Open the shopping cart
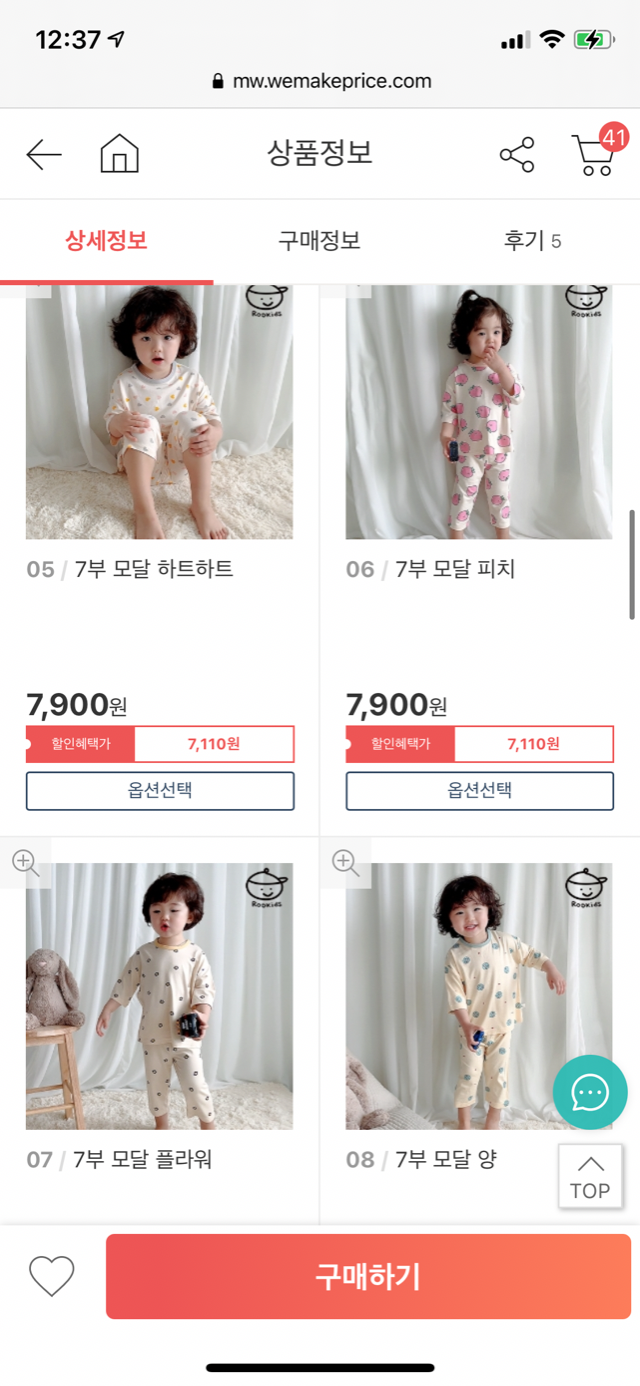Image resolution: width=640 pixels, height=1386 pixels. (x=595, y=154)
